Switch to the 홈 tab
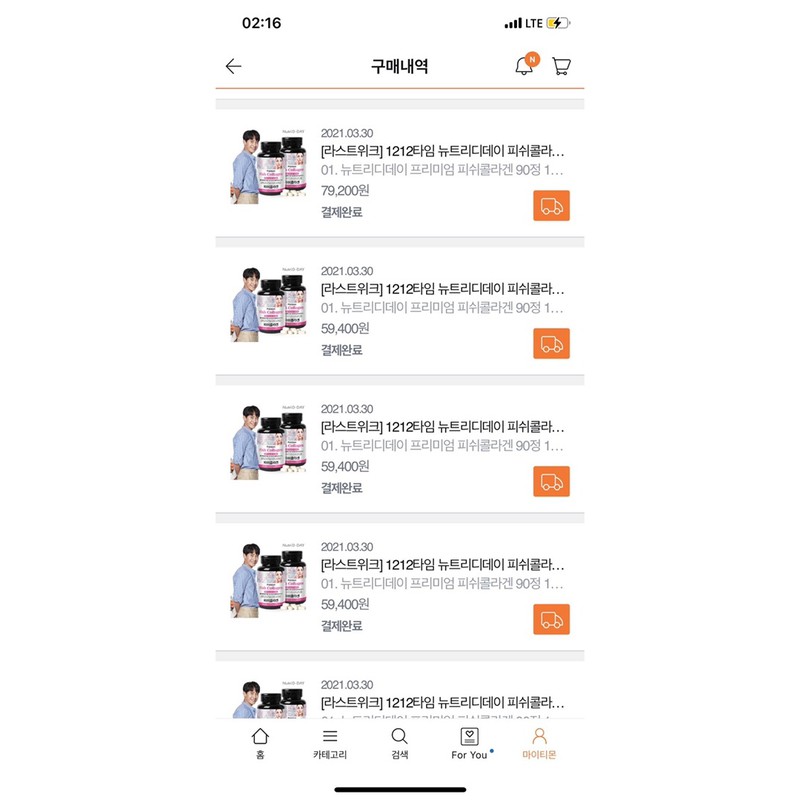This screenshot has height=800, width=800. coord(260,743)
